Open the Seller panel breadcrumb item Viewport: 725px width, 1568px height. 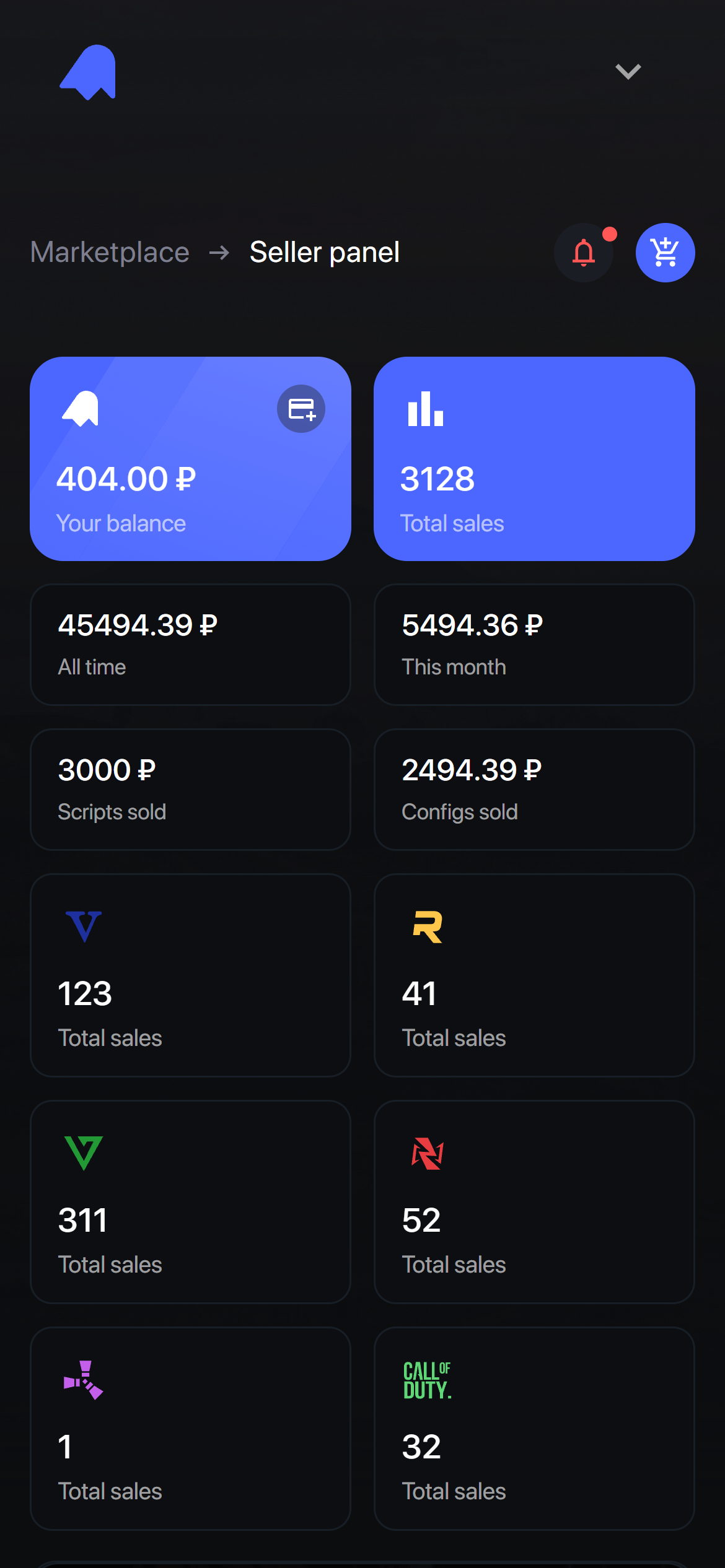point(323,252)
